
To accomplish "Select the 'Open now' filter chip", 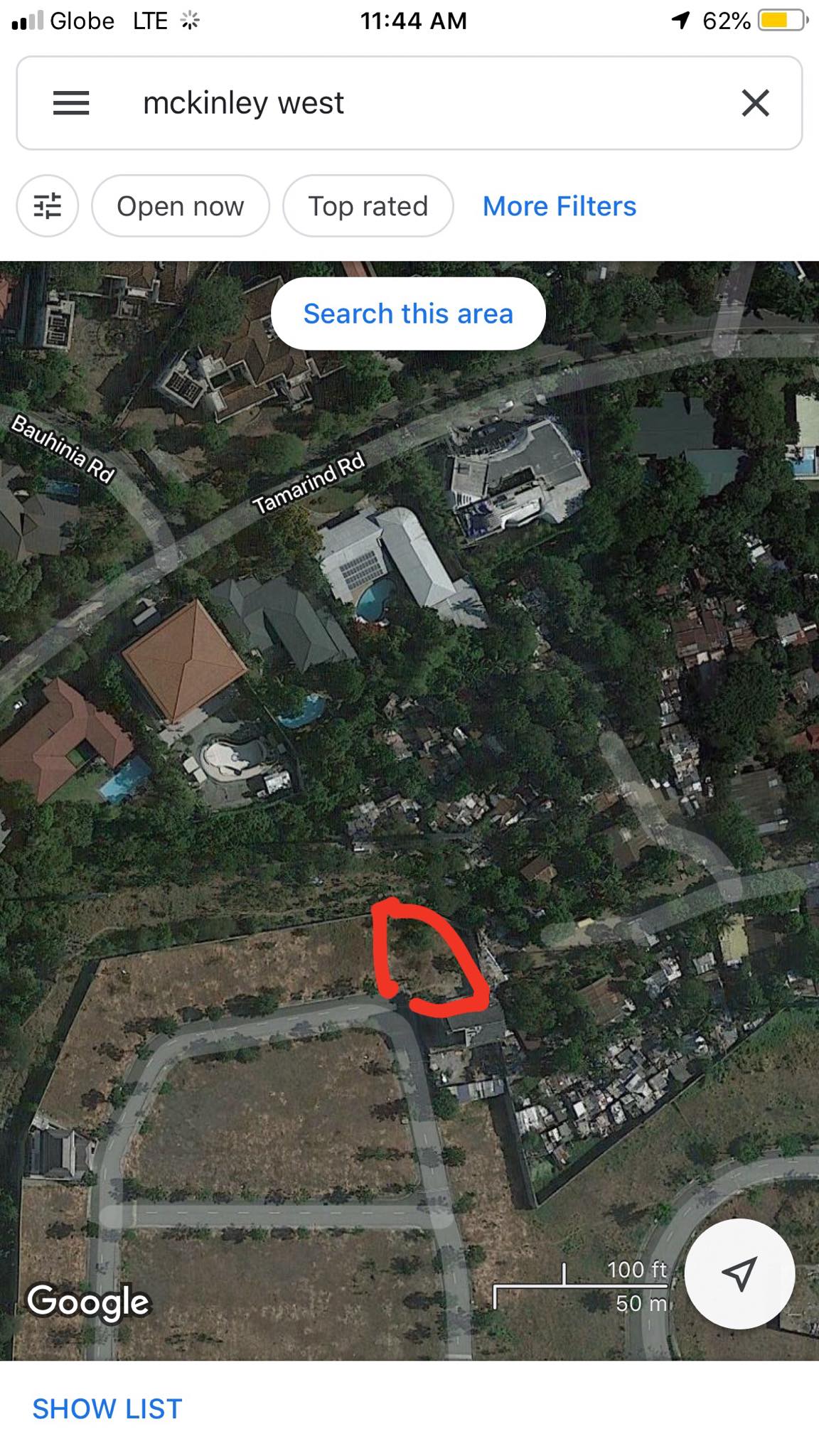I will [181, 206].
